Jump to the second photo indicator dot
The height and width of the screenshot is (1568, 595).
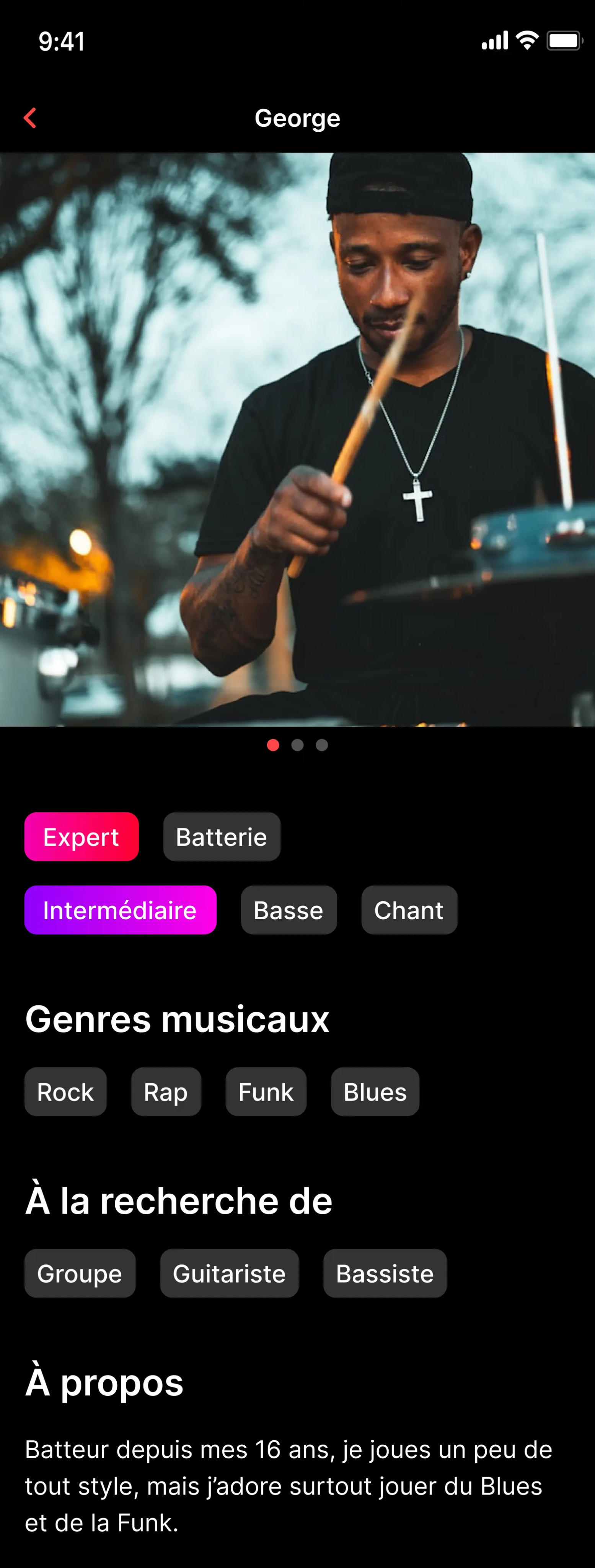click(298, 745)
